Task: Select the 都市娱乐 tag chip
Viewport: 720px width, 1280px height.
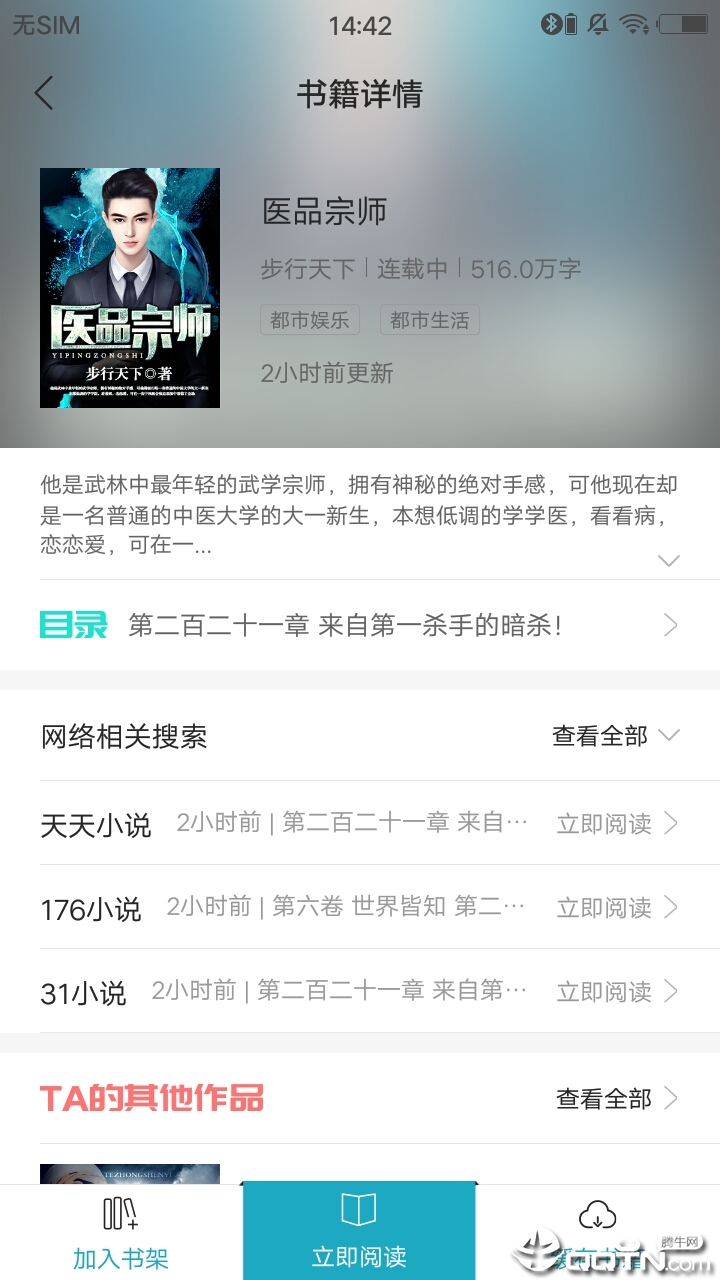Action: (309, 320)
